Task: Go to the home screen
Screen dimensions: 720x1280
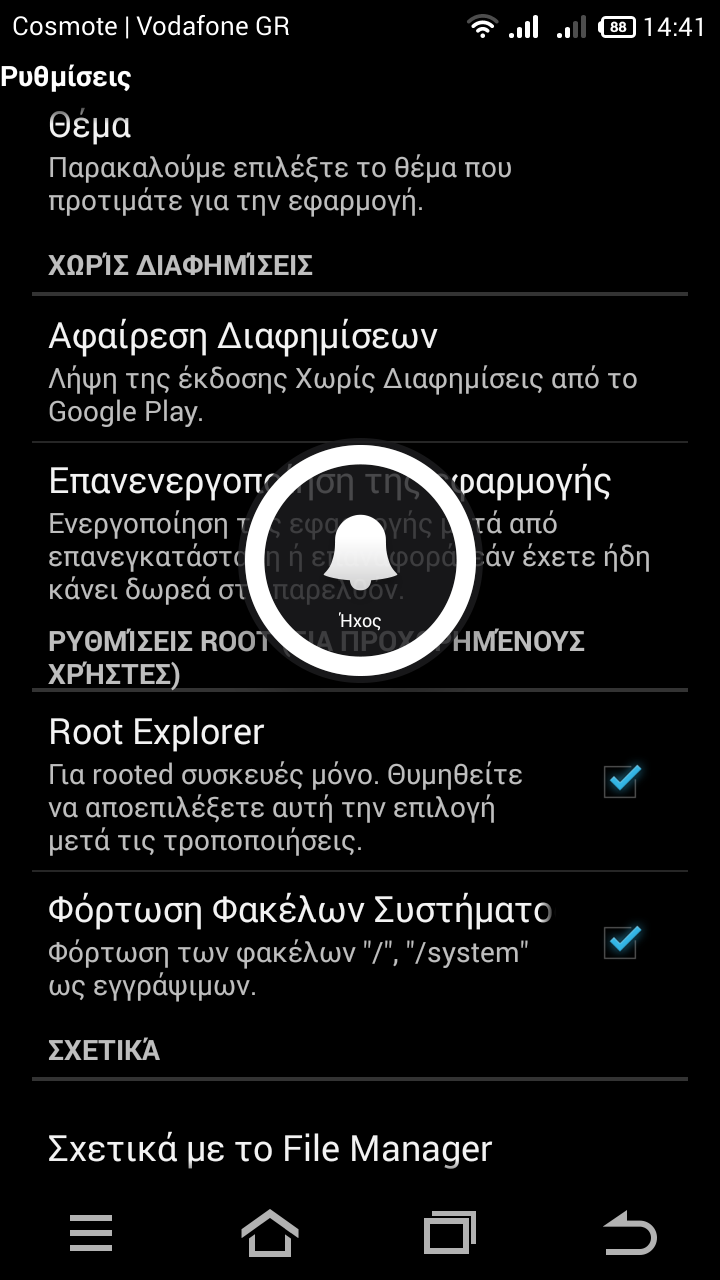Action: coord(270,1233)
